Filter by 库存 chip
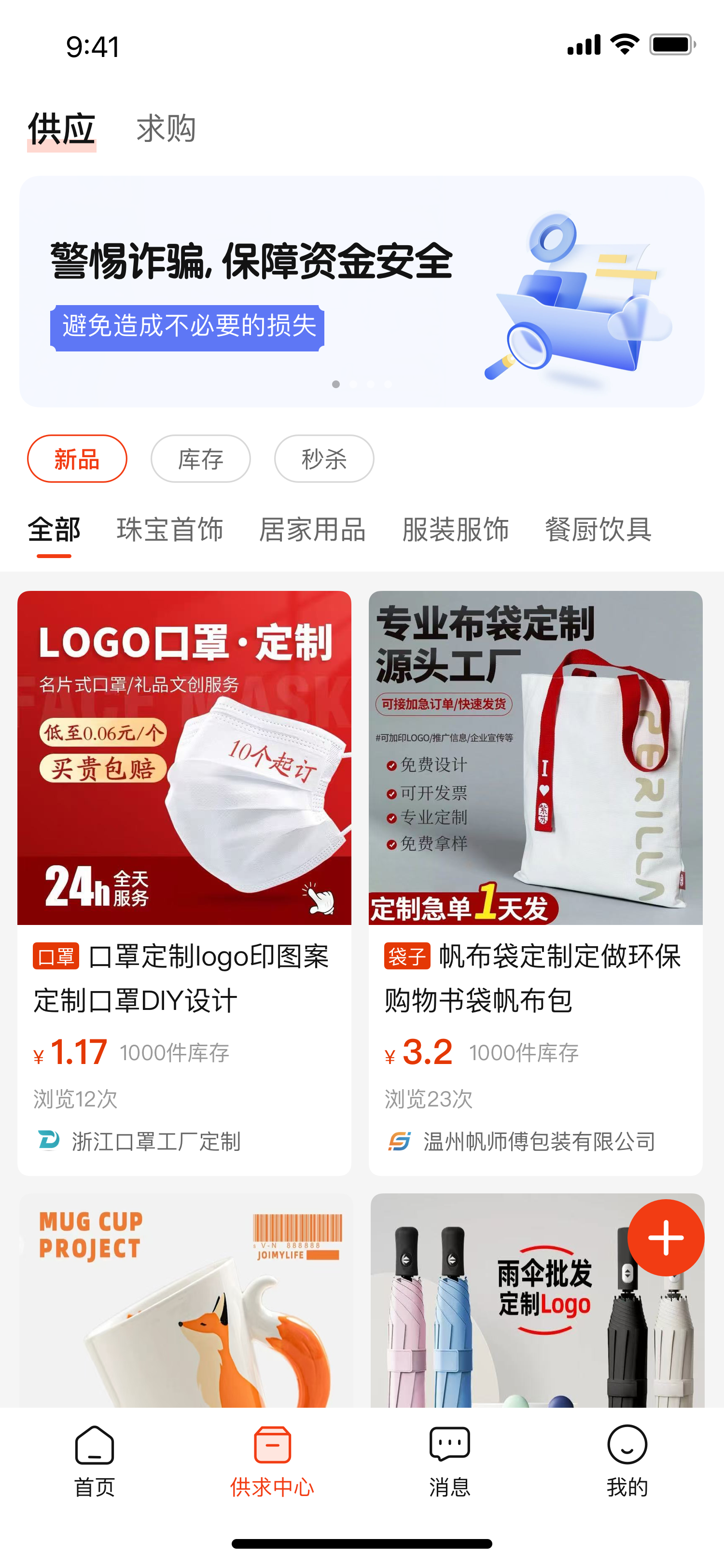The height and width of the screenshot is (1568, 724). click(x=200, y=458)
